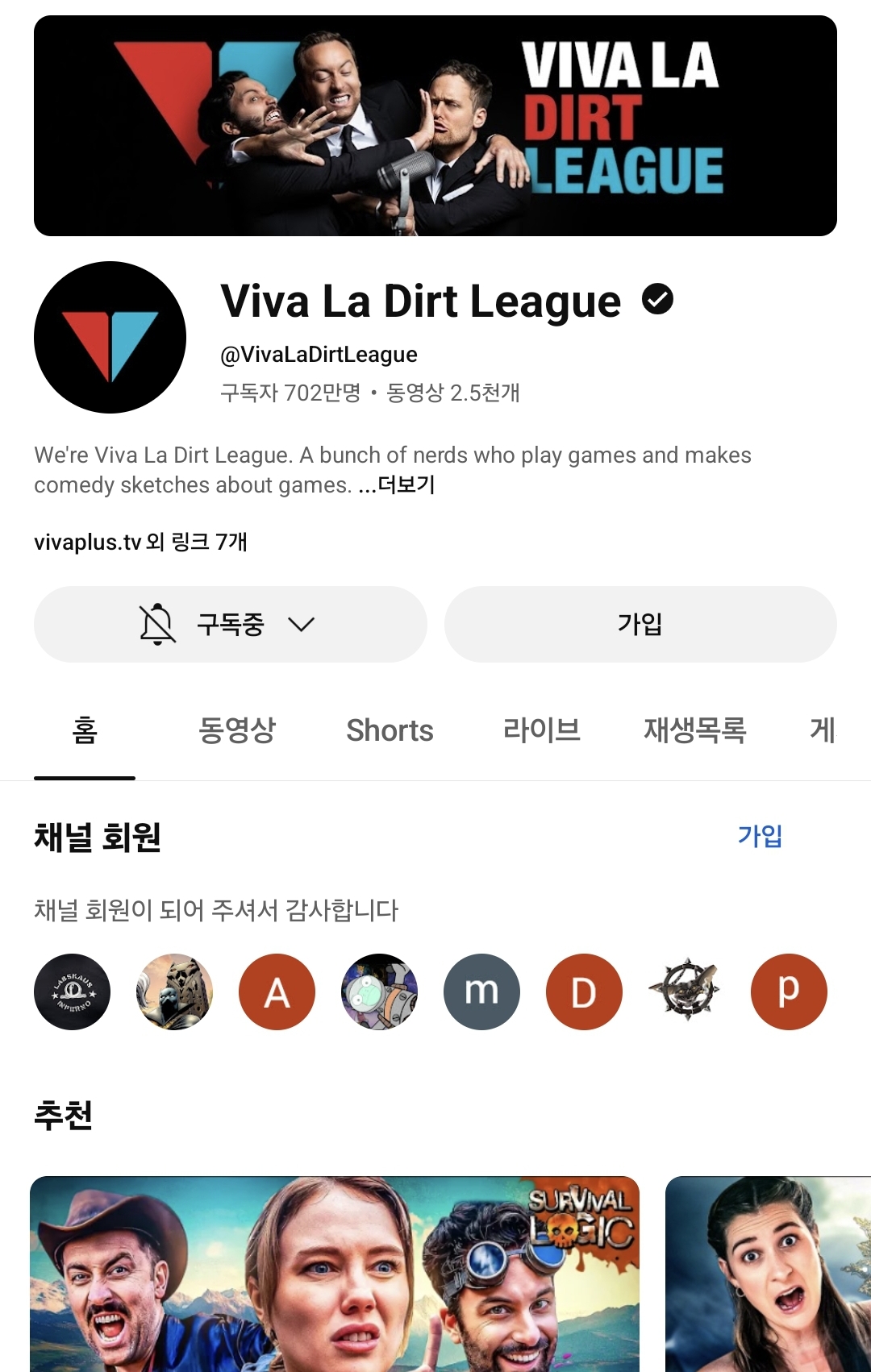Switch to the Shorts tab
This screenshot has height=1372, width=871.
[390, 730]
